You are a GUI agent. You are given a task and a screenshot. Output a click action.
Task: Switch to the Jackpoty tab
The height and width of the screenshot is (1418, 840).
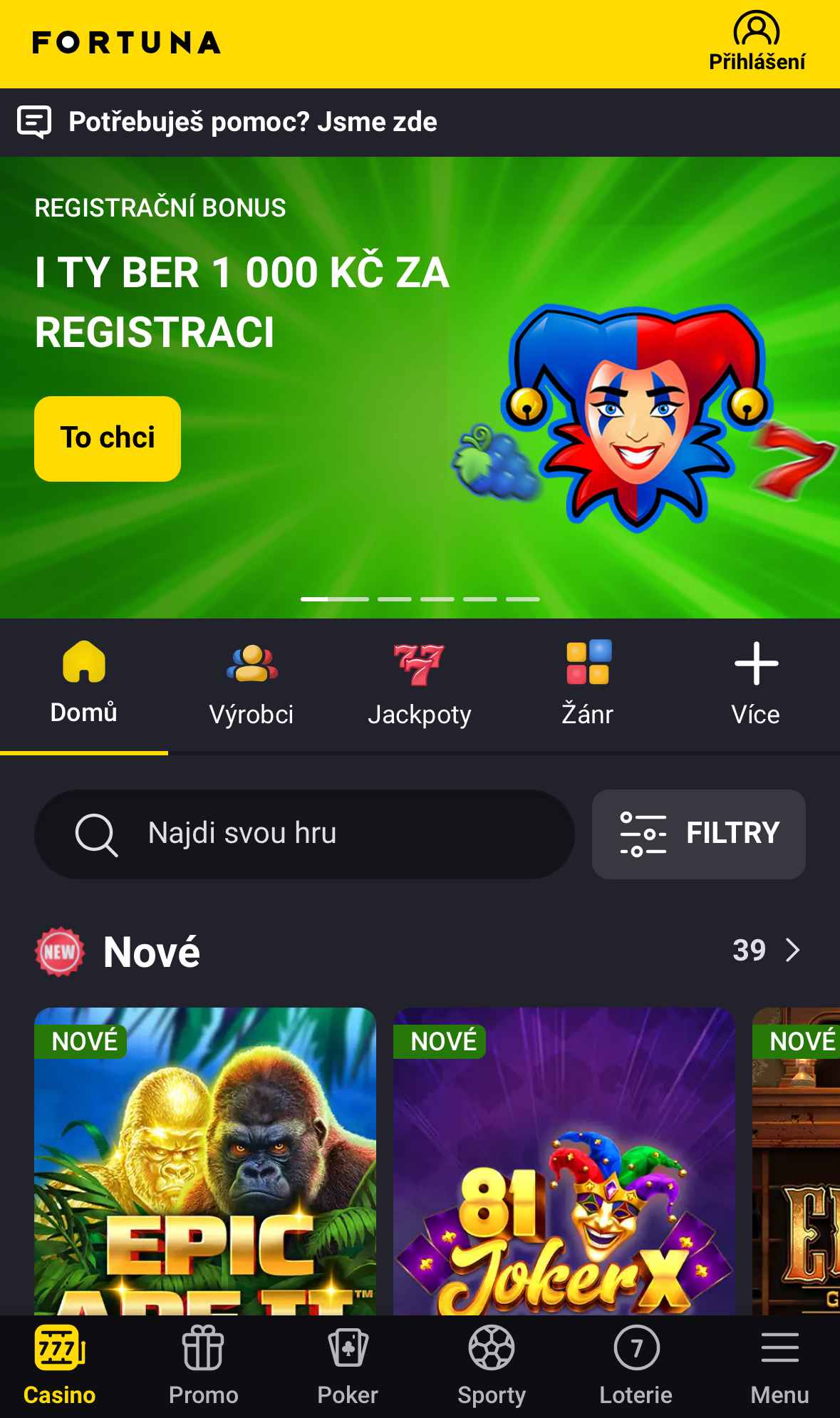pos(420,685)
